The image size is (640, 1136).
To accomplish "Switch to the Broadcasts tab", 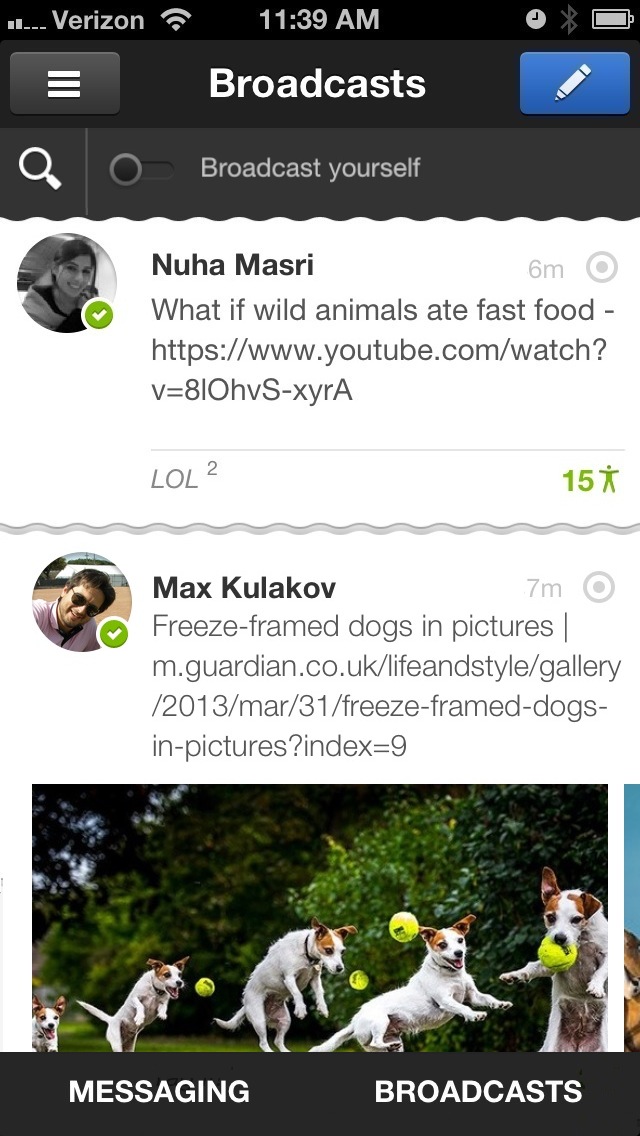I will click(478, 1092).
